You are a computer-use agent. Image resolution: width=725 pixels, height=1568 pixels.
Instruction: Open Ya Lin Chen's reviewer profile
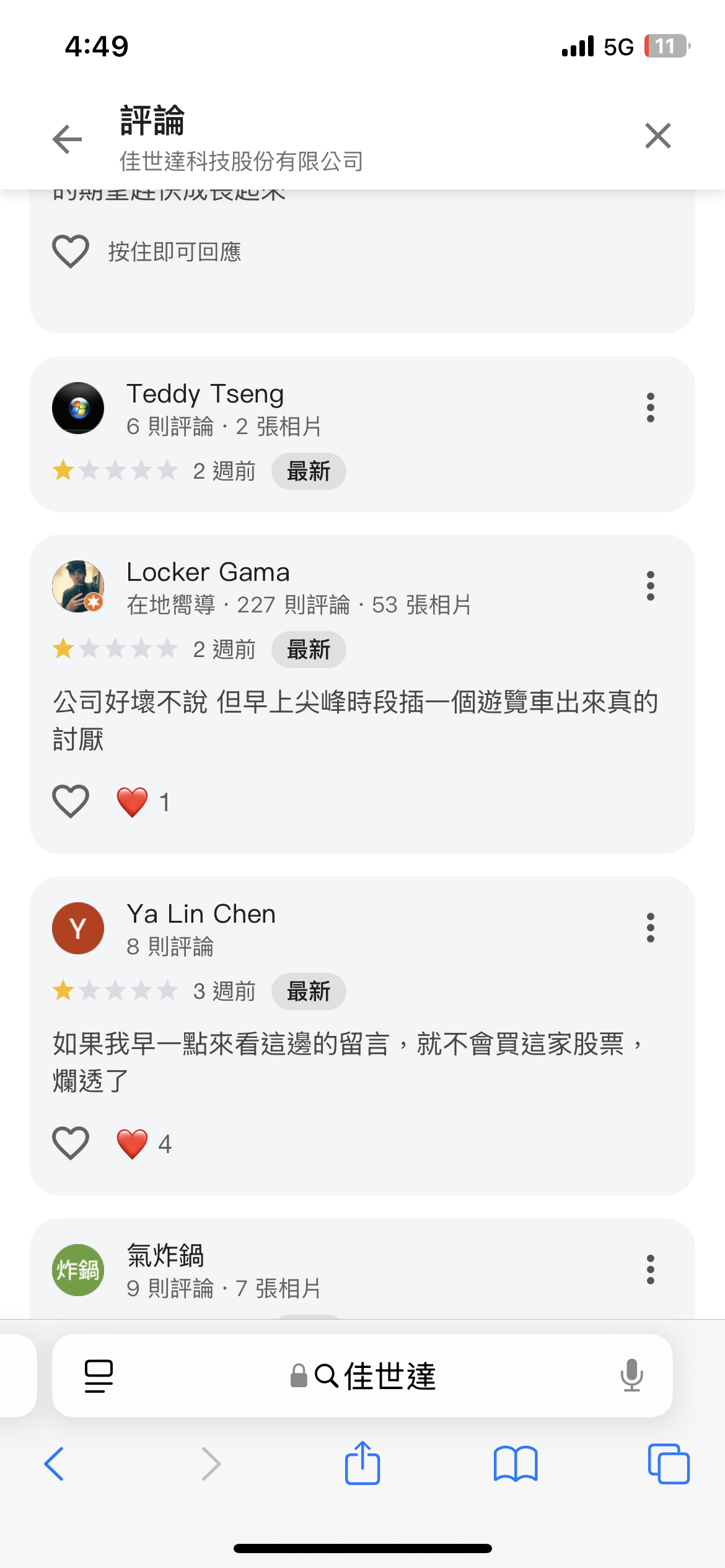pos(78,928)
